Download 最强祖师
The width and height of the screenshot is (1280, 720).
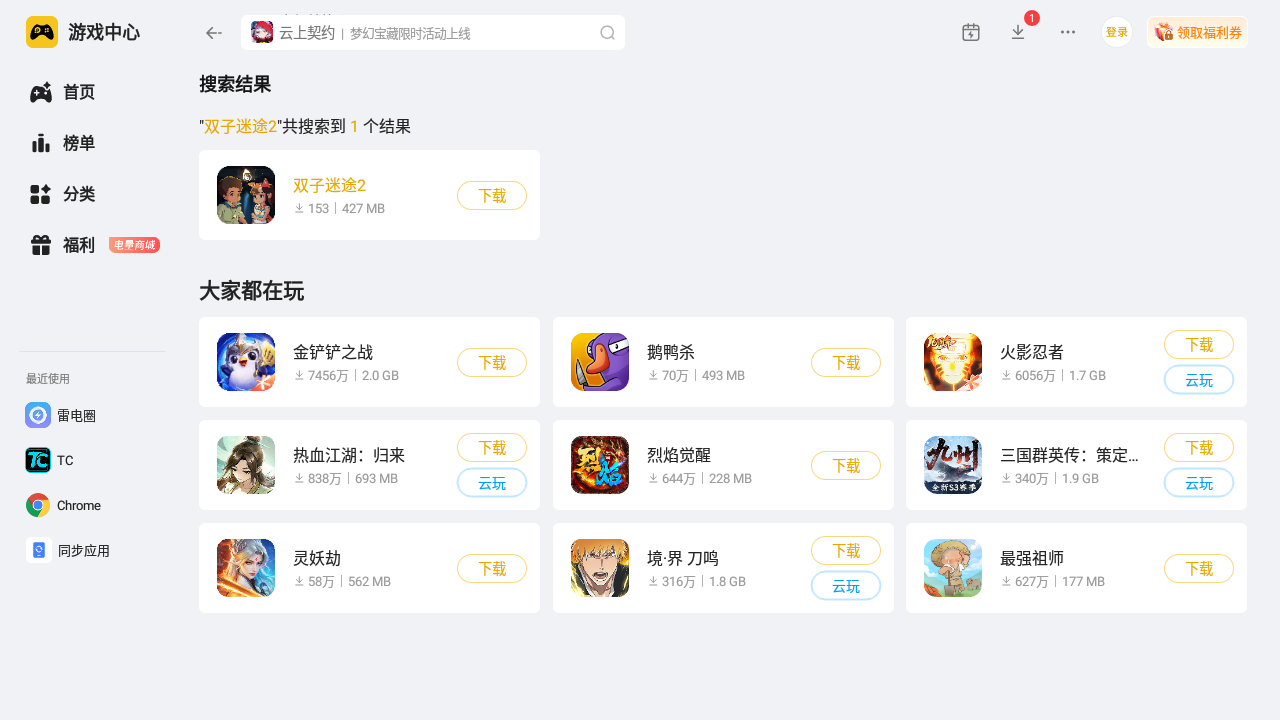[1198, 569]
